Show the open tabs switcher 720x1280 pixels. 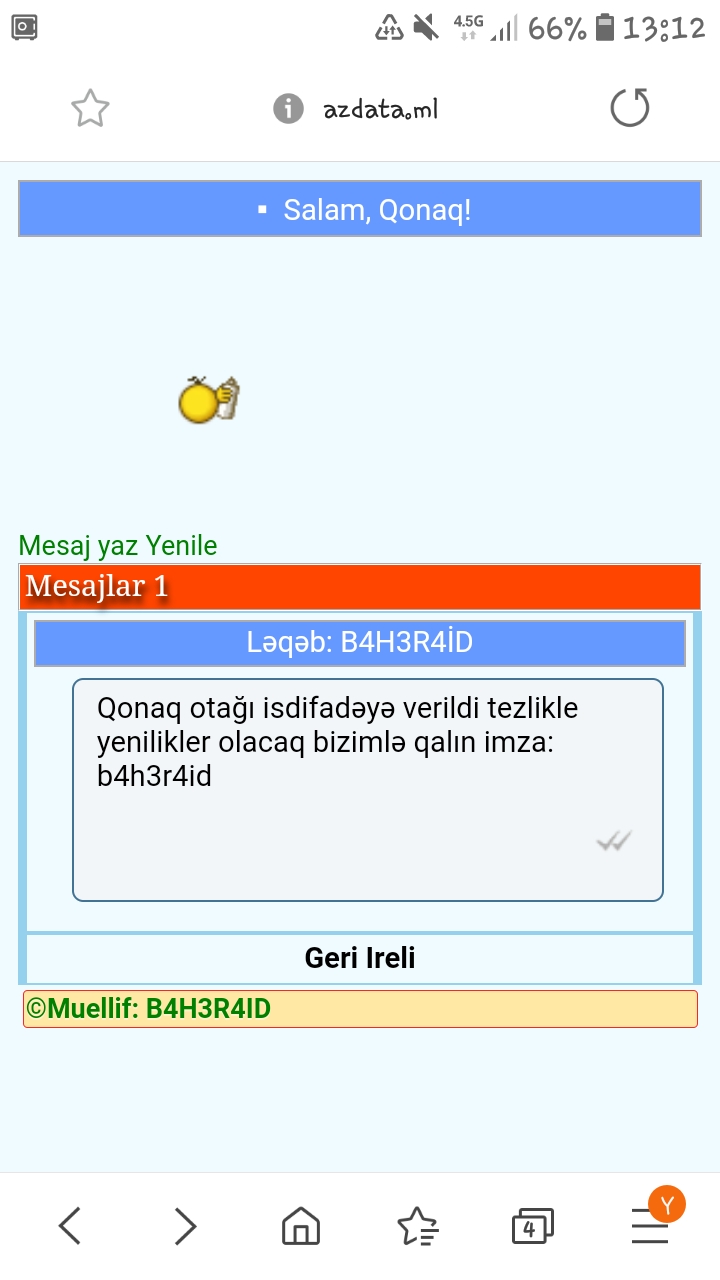tap(532, 1225)
